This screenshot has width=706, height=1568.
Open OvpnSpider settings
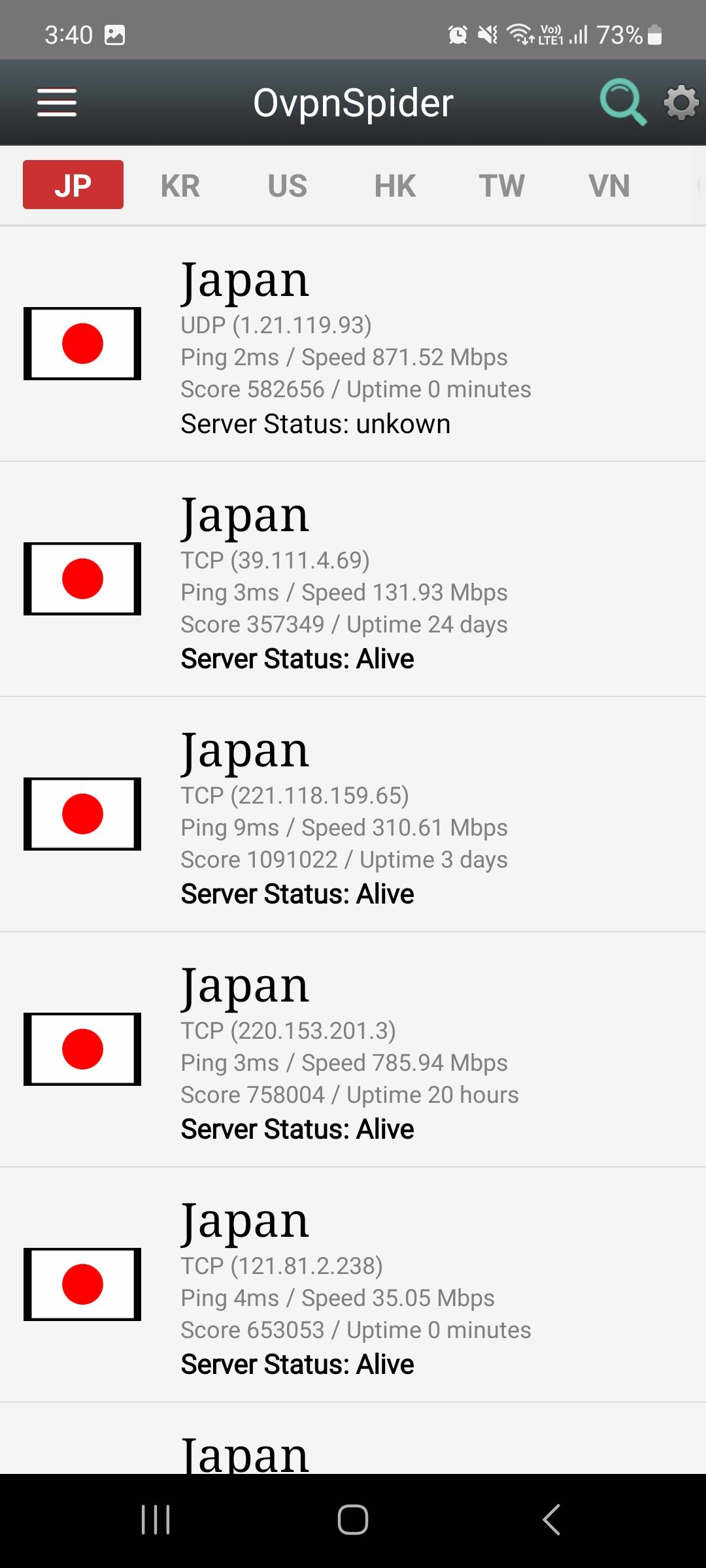[681, 103]
